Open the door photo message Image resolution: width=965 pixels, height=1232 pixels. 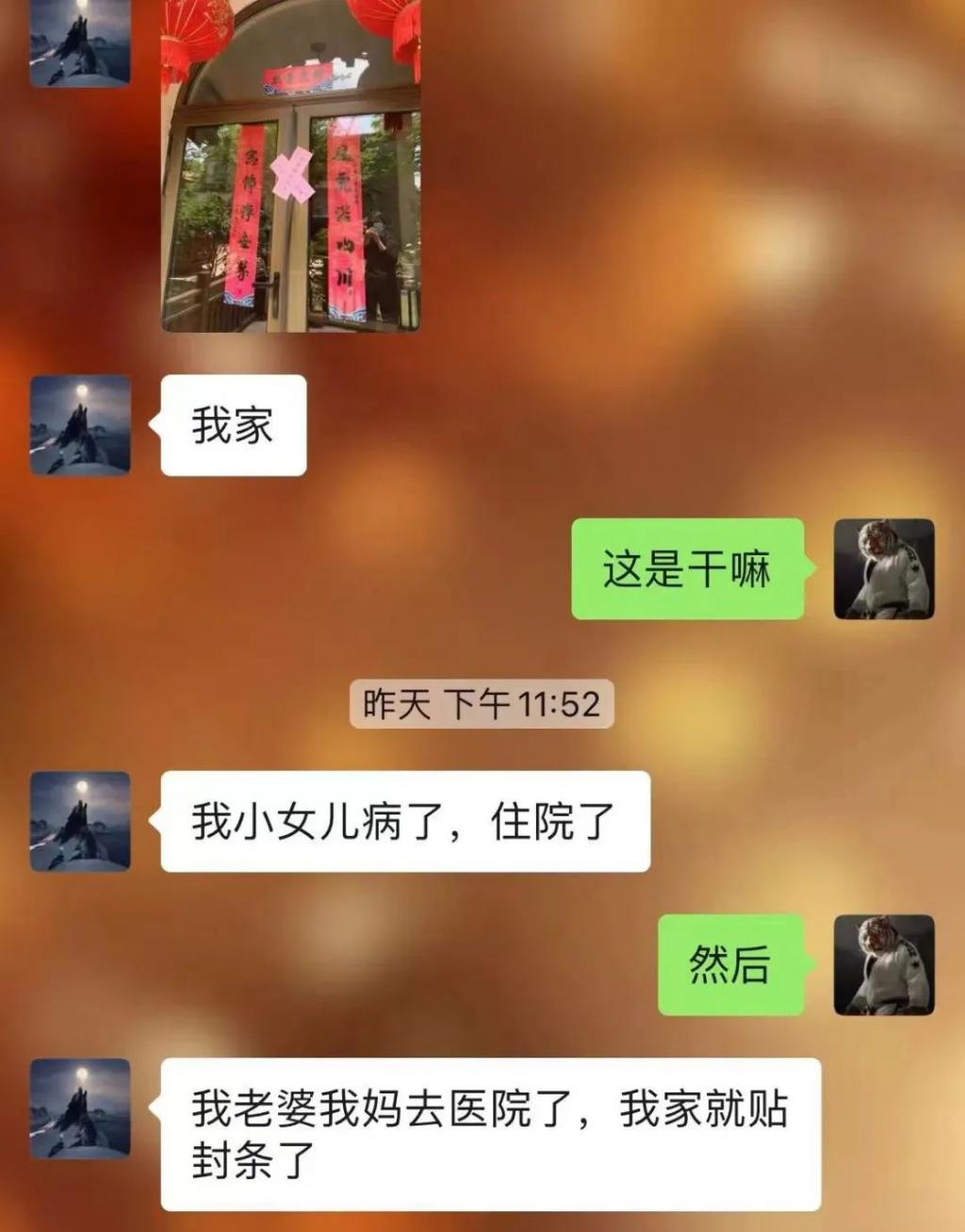tap(290, 165)
